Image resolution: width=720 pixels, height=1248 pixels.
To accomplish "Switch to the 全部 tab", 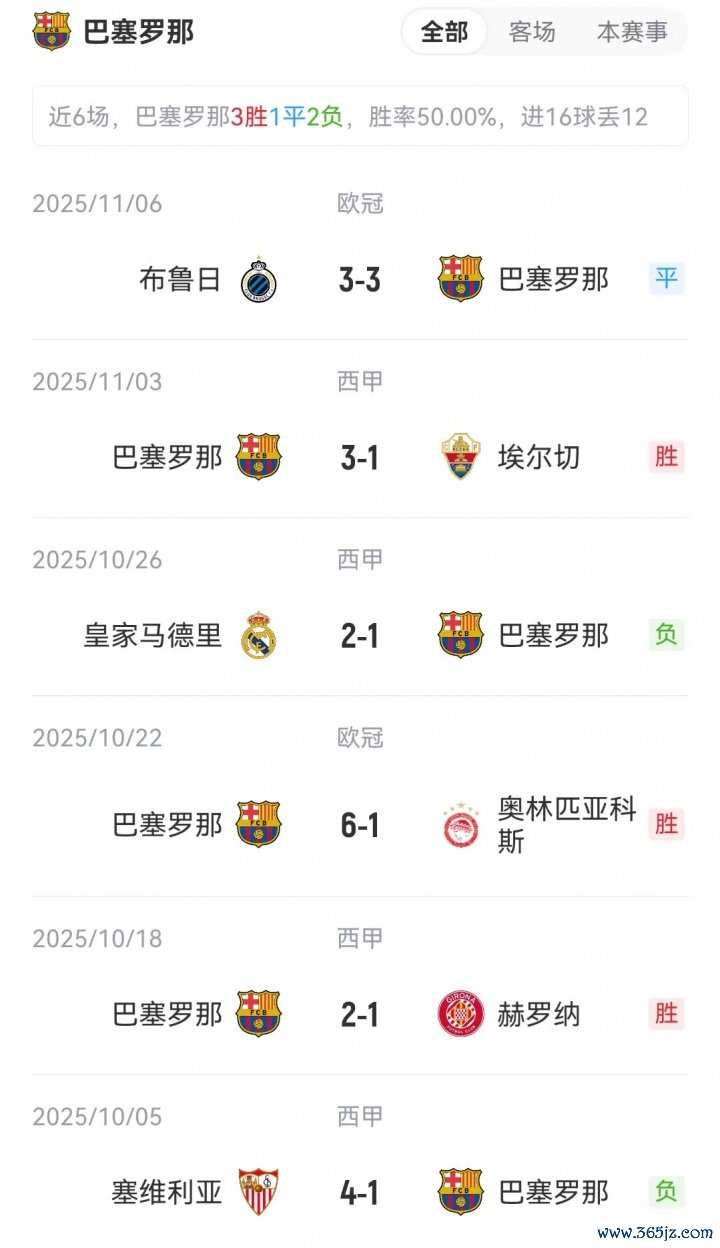I will click(x=444, y=32).
